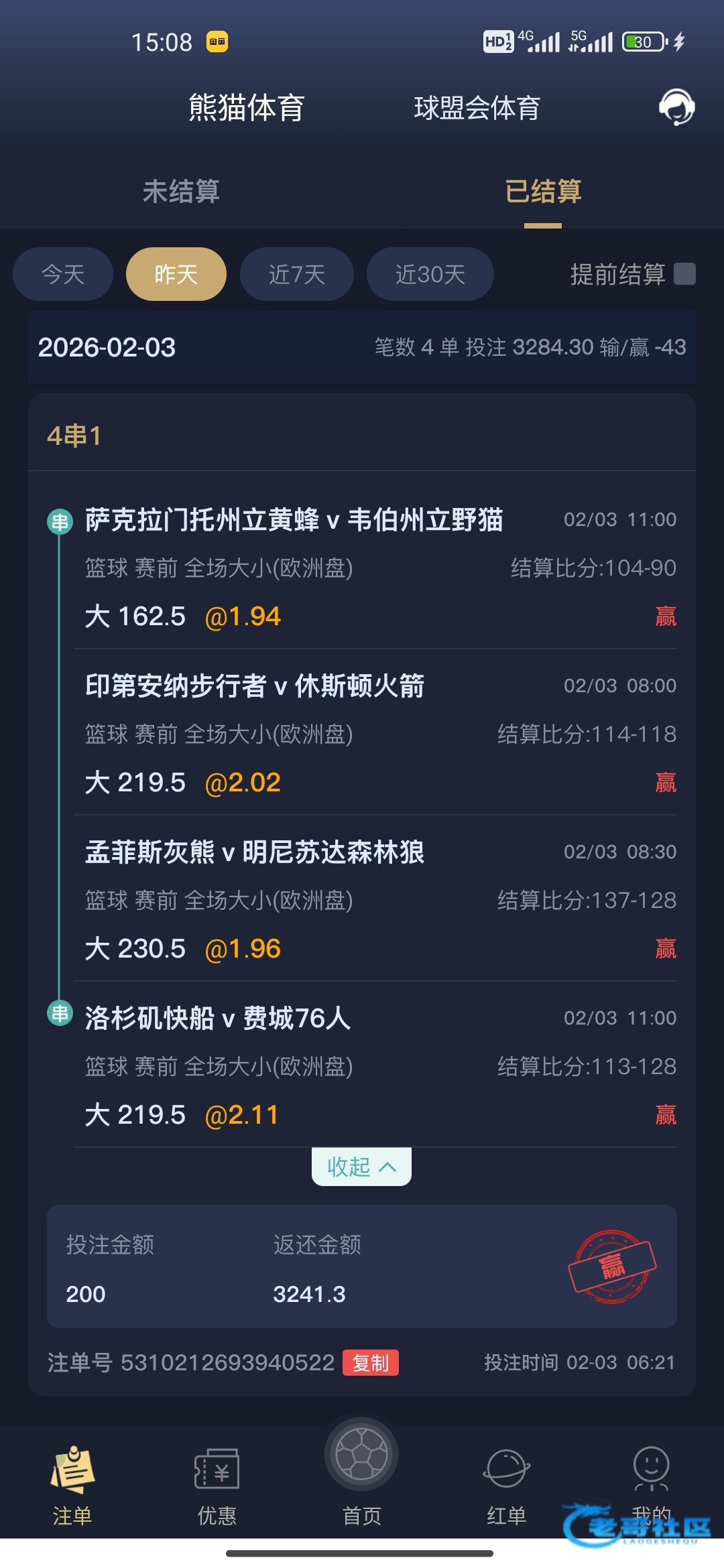Switch to 熊猫体育 tab

247,108
